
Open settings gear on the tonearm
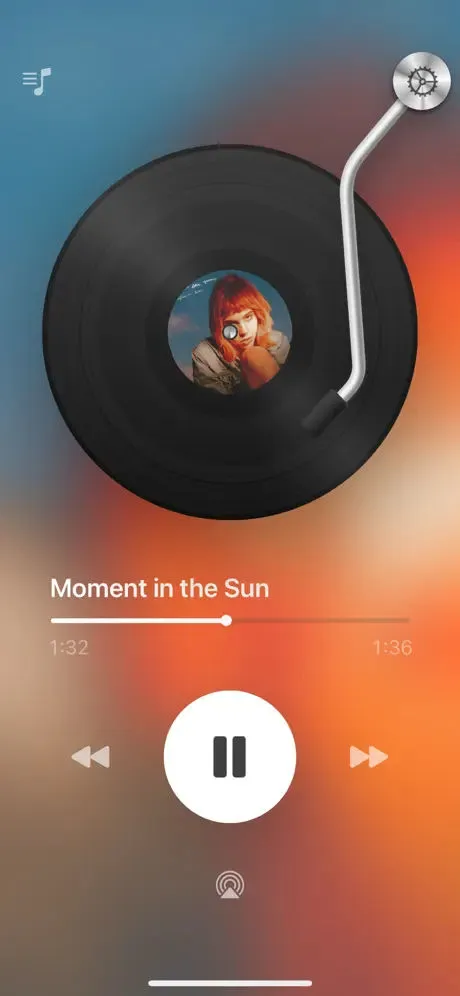(x=419, y=80)
